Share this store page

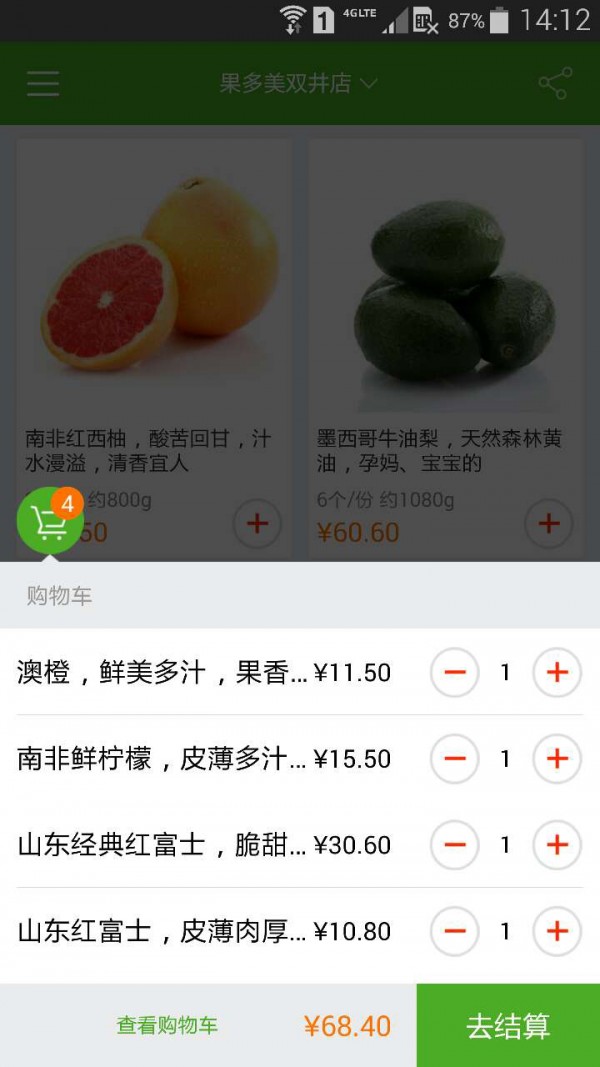[555, 83]
